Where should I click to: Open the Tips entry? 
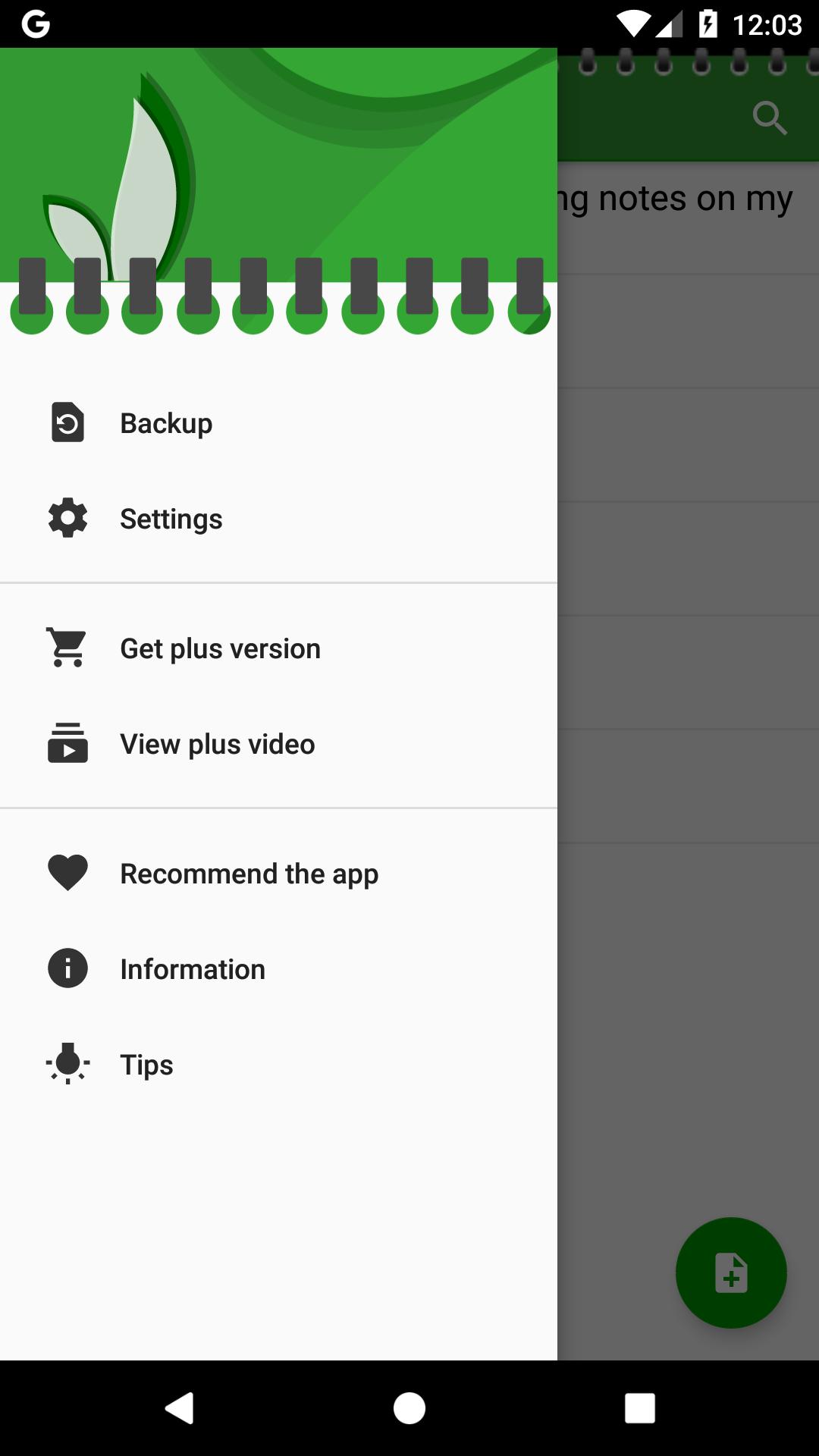(x=146, y=1065)
